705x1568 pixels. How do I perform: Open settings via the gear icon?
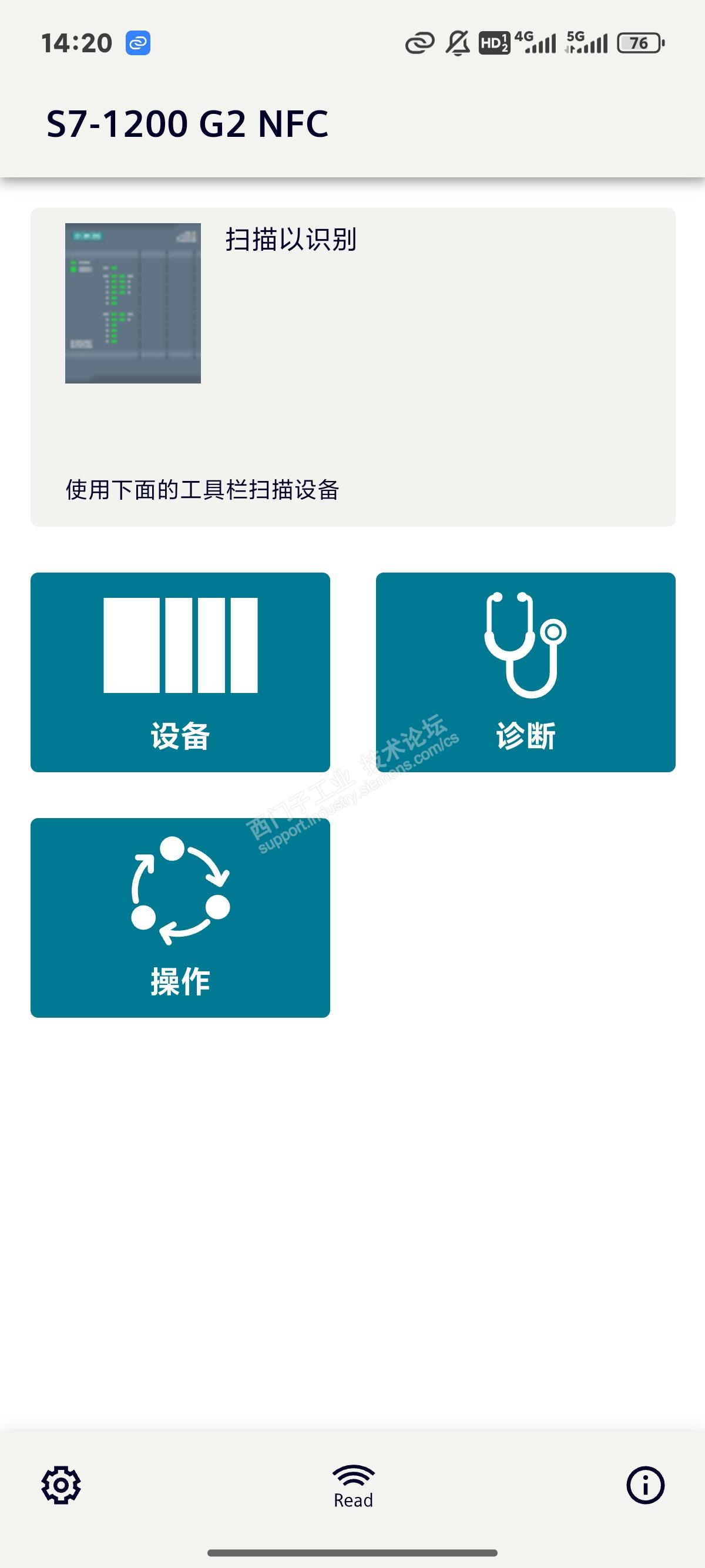coord(61,1485)
